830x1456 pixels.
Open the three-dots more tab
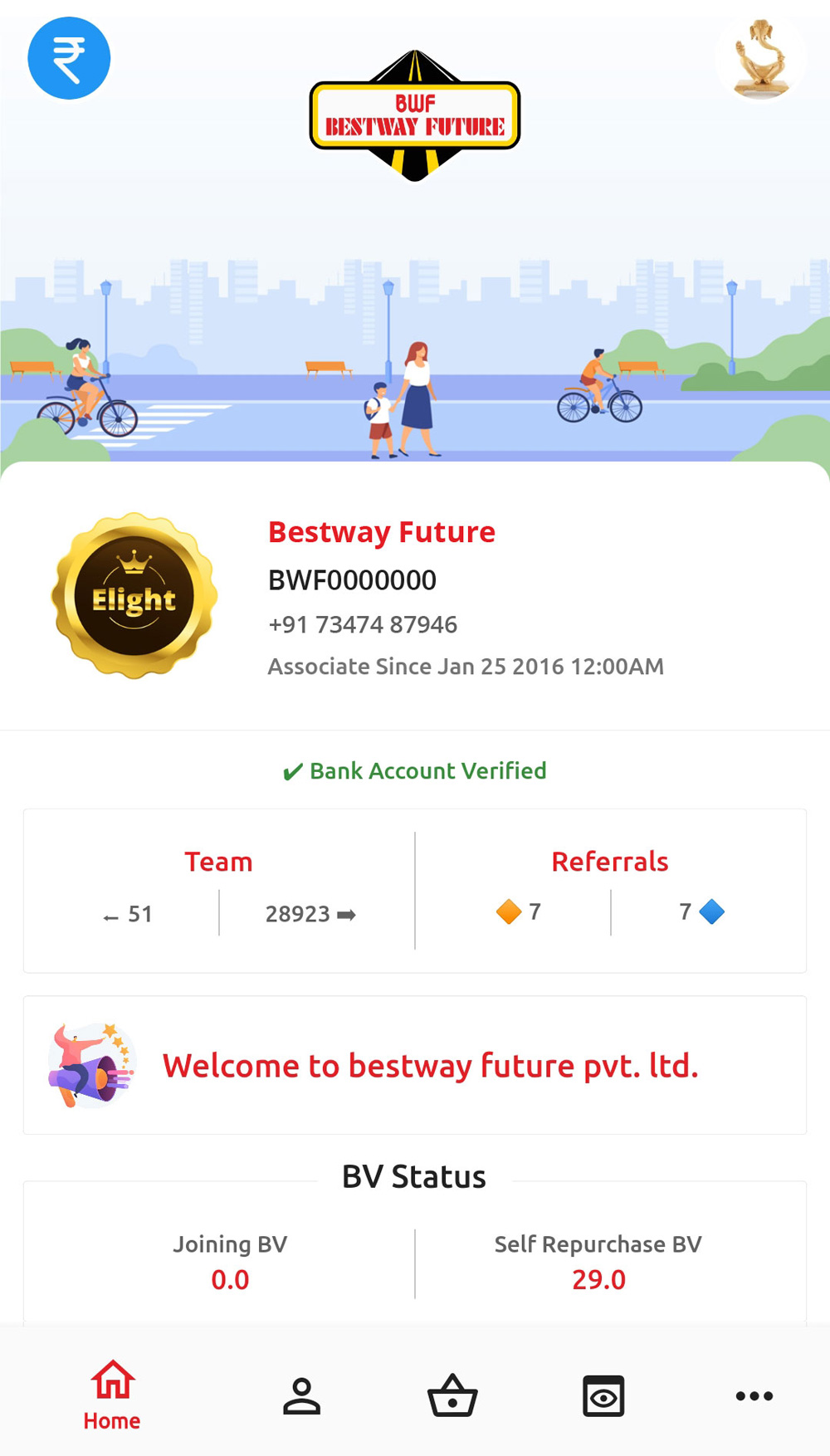pyautogui.click(x=754, y=1396)
